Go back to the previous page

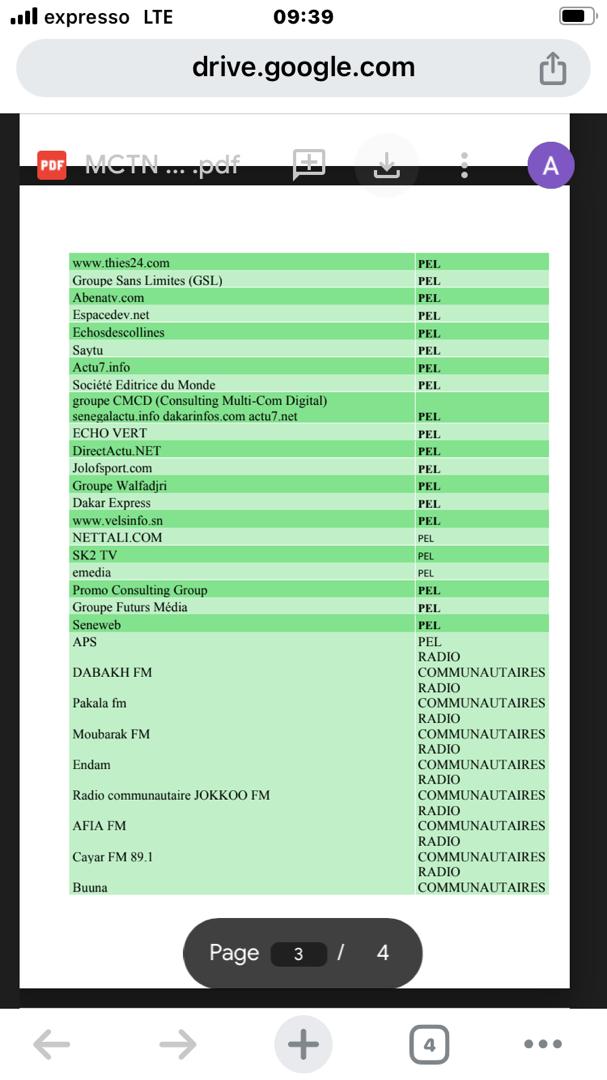tap(52, 1045)
